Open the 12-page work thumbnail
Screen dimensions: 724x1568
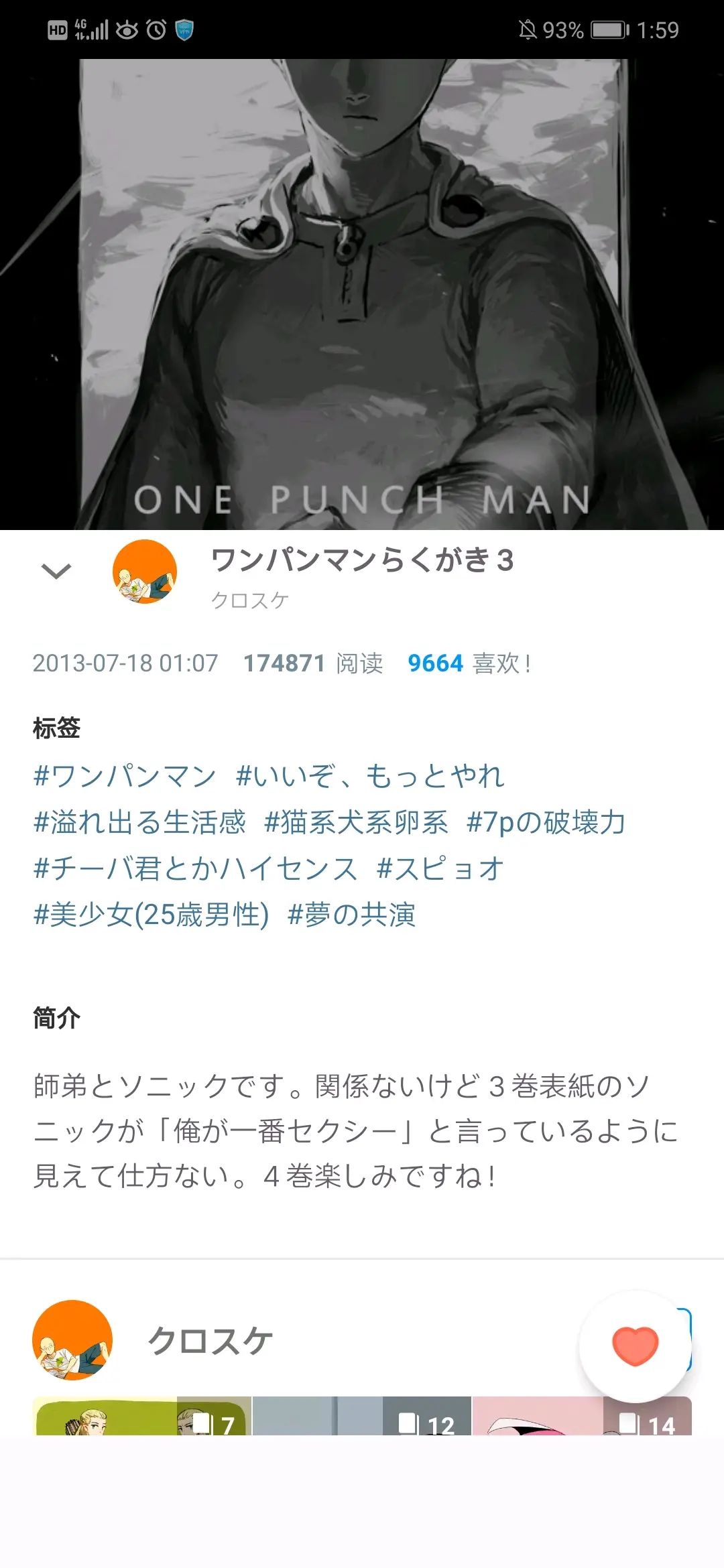tap(362, 1417)
